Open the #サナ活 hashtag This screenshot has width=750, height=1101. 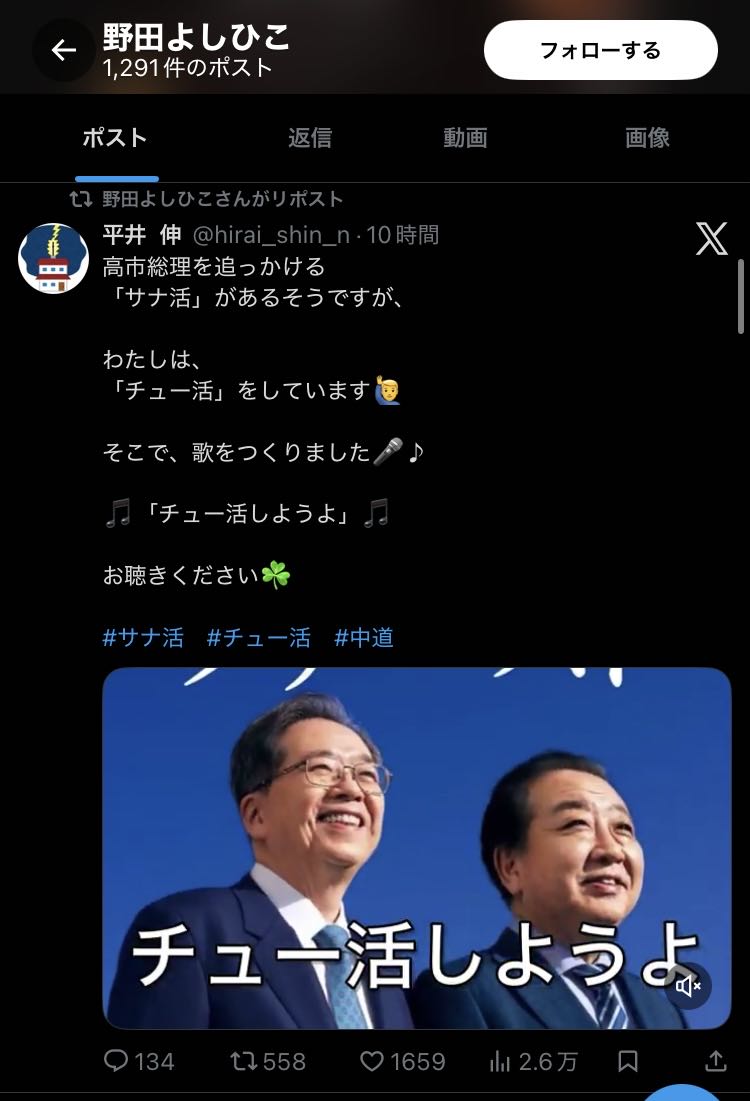[x=143, y=637]
